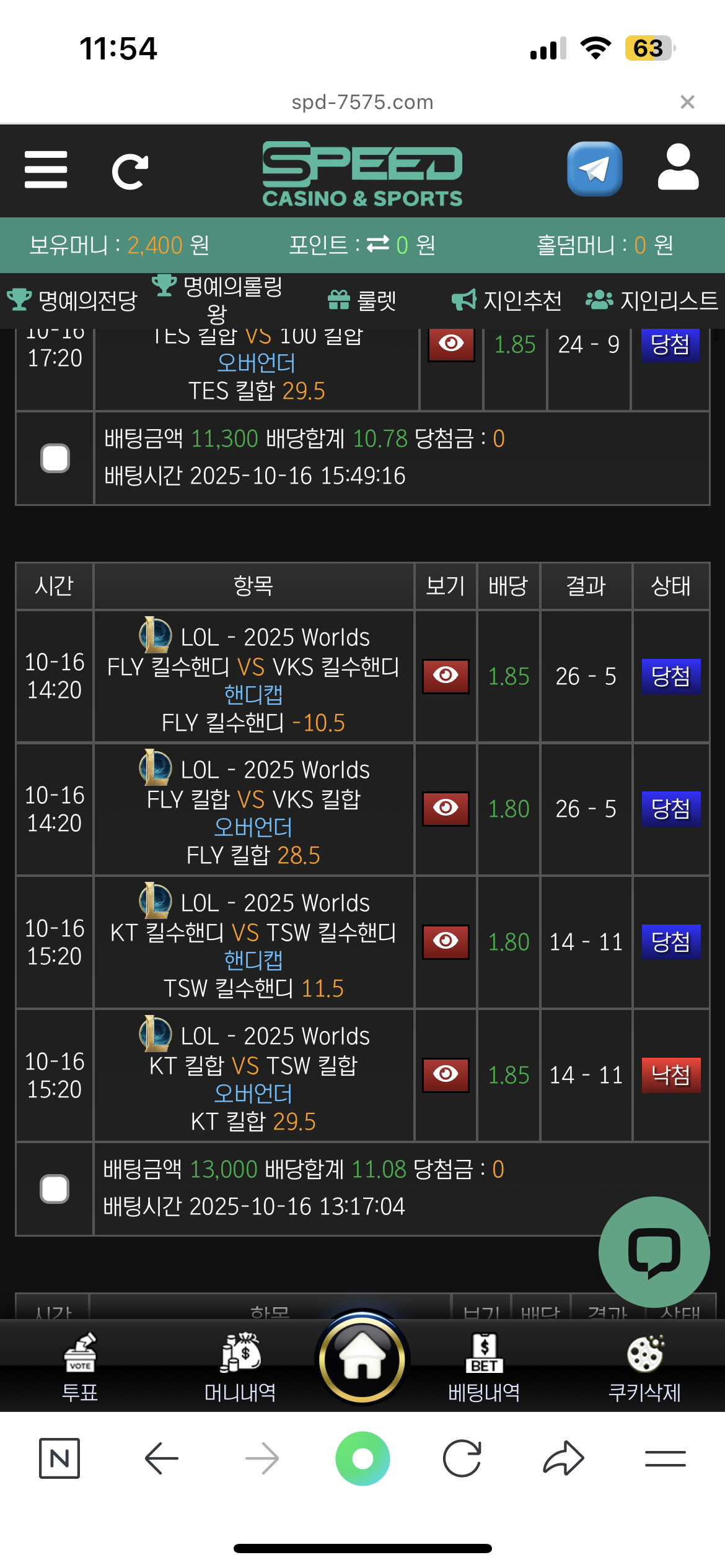The height and width of the screenshot is (1568, 725).
Task: Open the live chat bubble
Action: (x=654, y=1252)
